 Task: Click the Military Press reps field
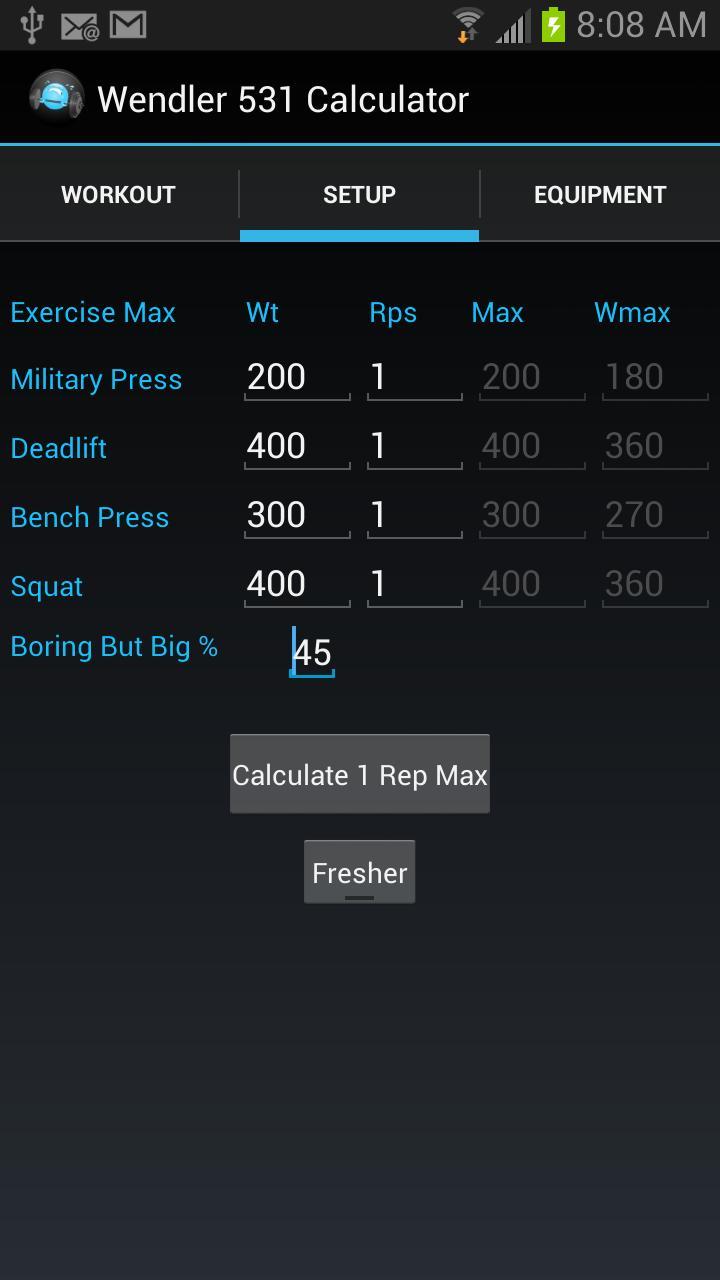click(x=414, y=376)
